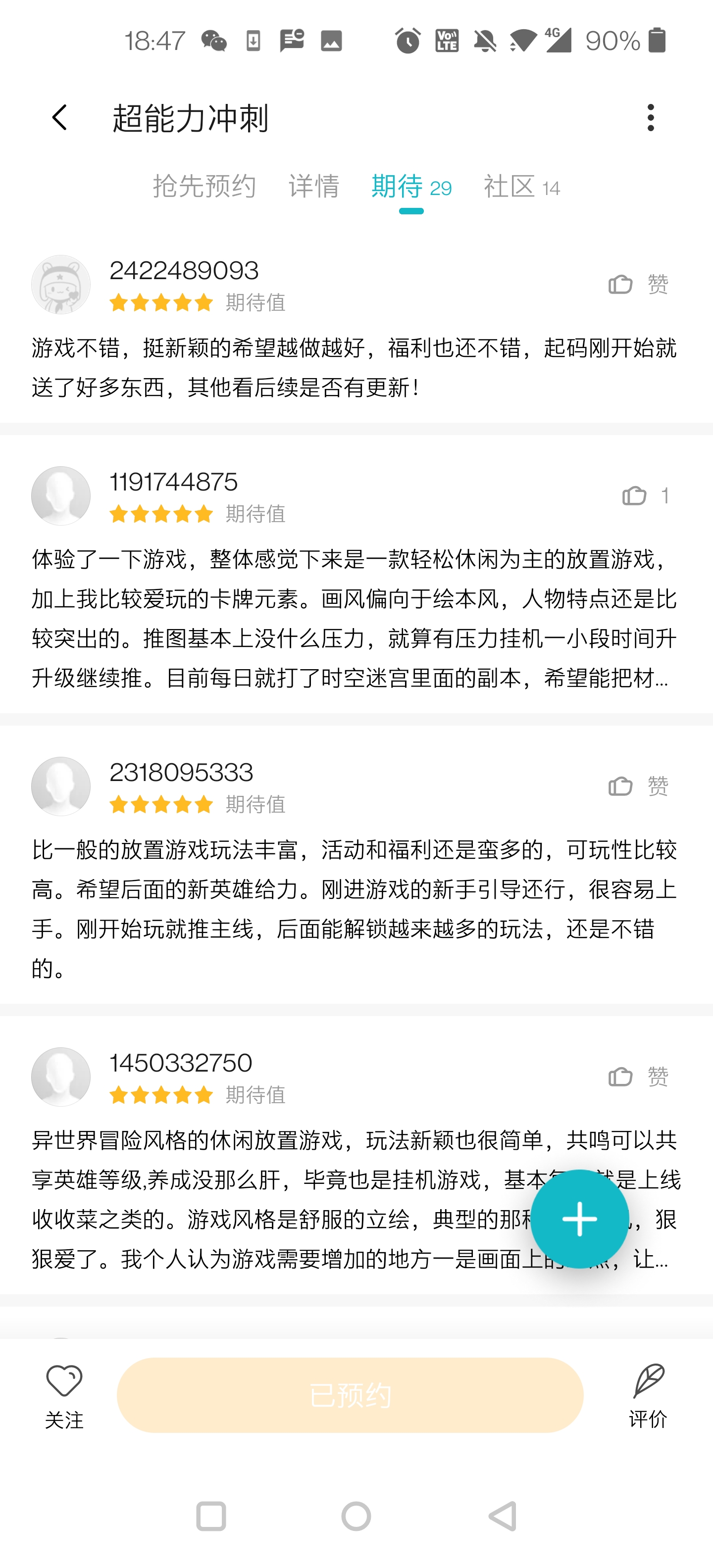Viewport: 713px width, 1568px height.
Task: Select the 期待 29 tab
Action: (x=411, y=186)
